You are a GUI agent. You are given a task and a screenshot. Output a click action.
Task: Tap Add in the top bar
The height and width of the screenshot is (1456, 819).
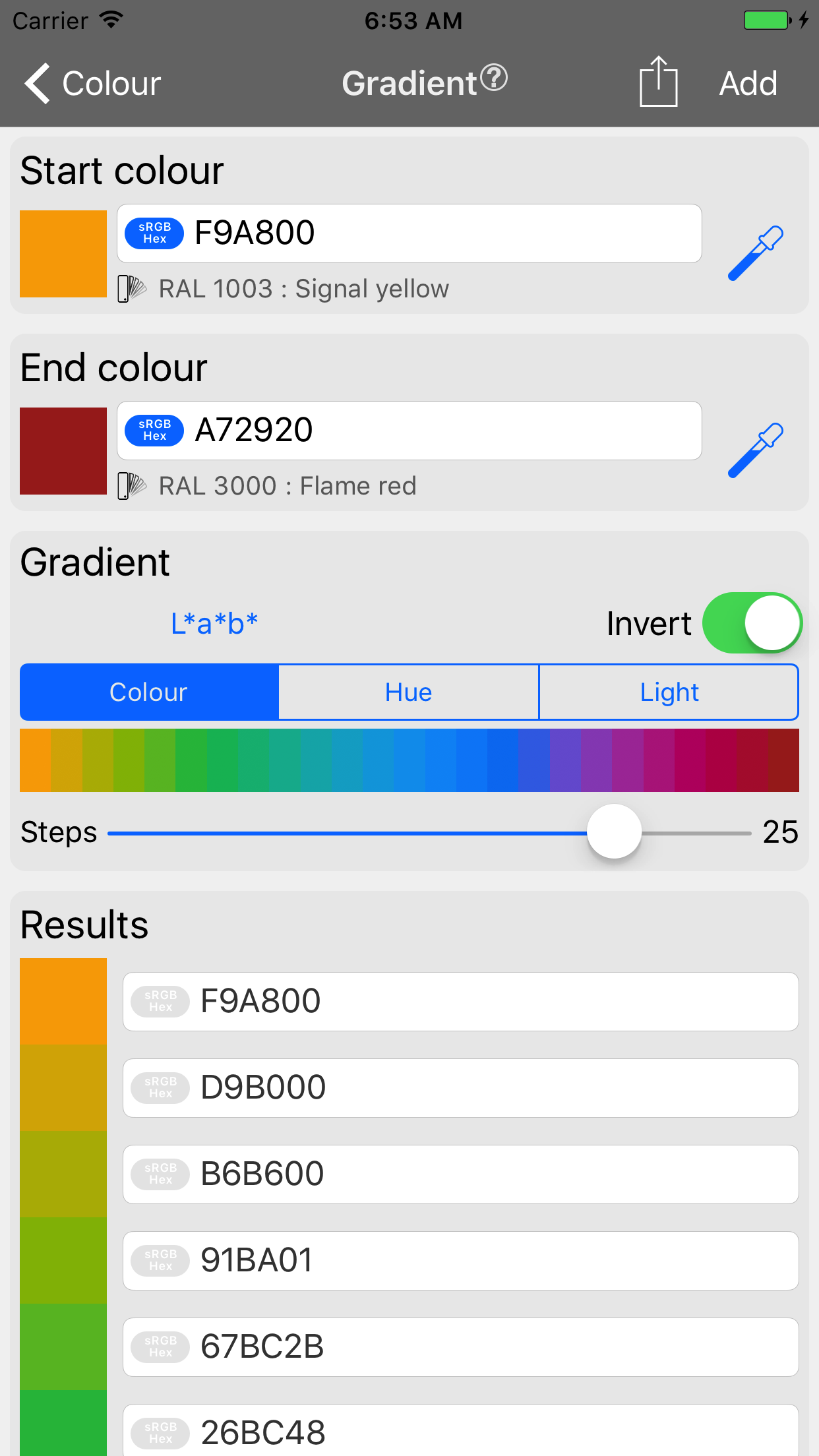(x=748, y=84)
